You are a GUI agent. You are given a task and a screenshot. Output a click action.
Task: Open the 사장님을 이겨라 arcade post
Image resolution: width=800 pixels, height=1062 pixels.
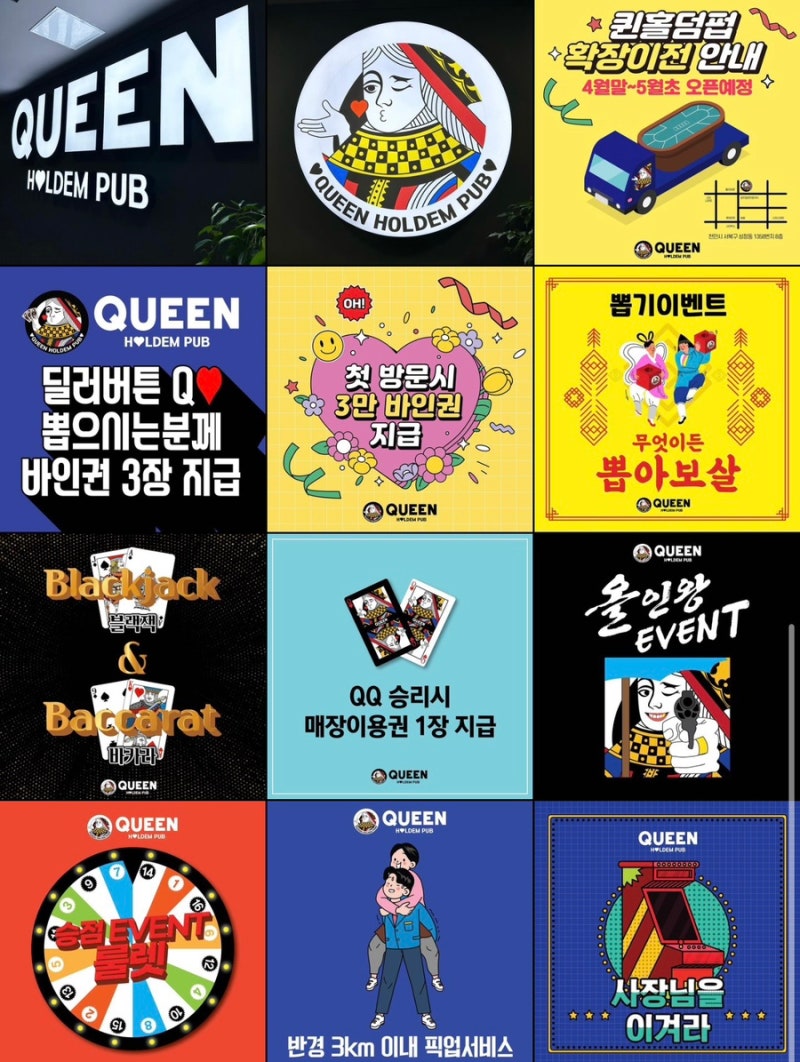[667, 932]
